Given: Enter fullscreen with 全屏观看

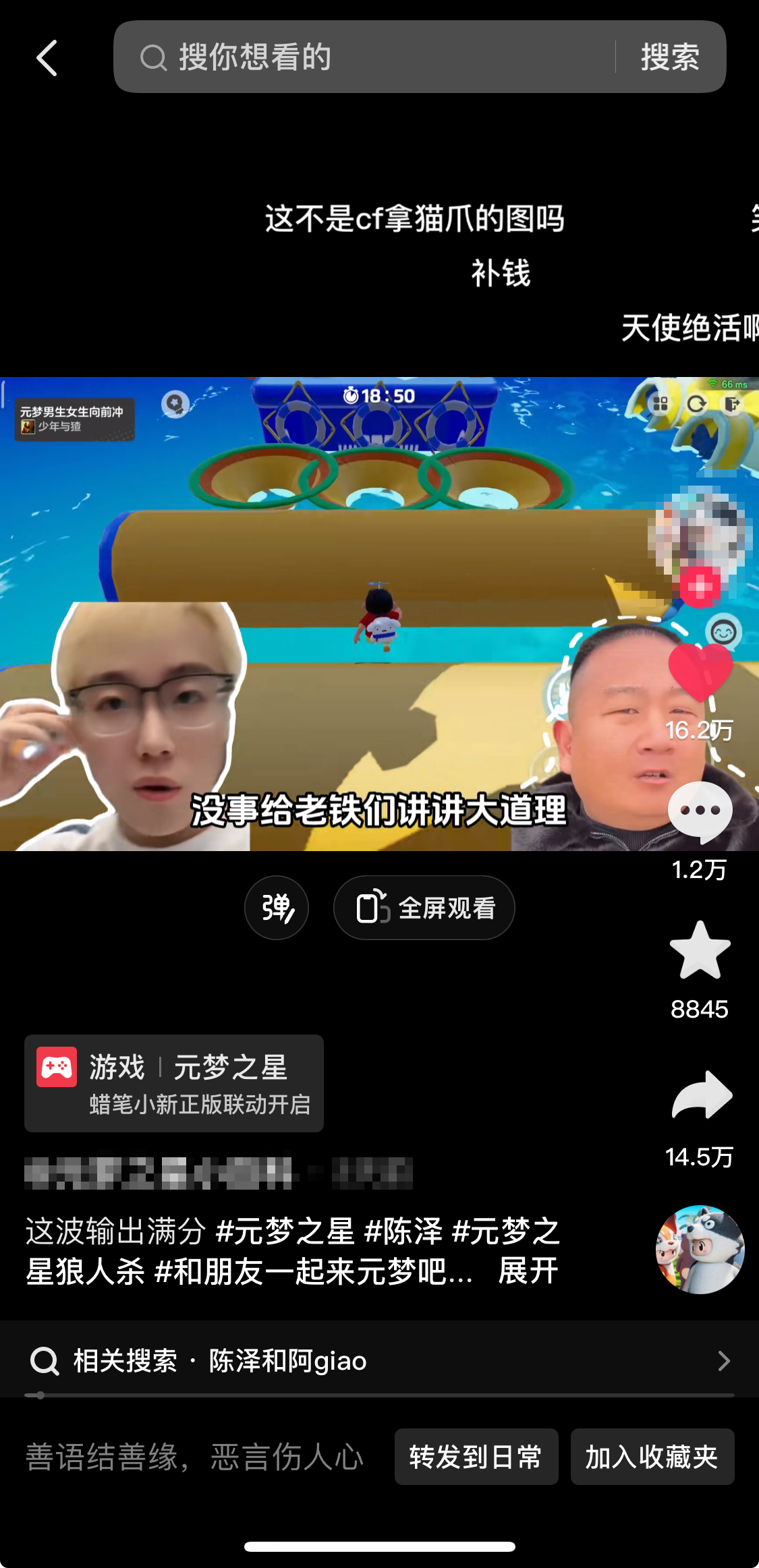Looking at the screenshot, I should click(x=424, y=908).
